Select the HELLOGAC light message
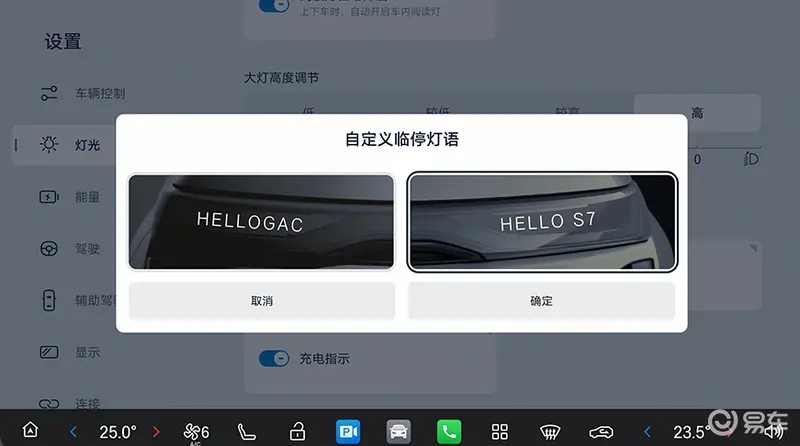Screen dimensions: 800x446 (x=261, y=221)
